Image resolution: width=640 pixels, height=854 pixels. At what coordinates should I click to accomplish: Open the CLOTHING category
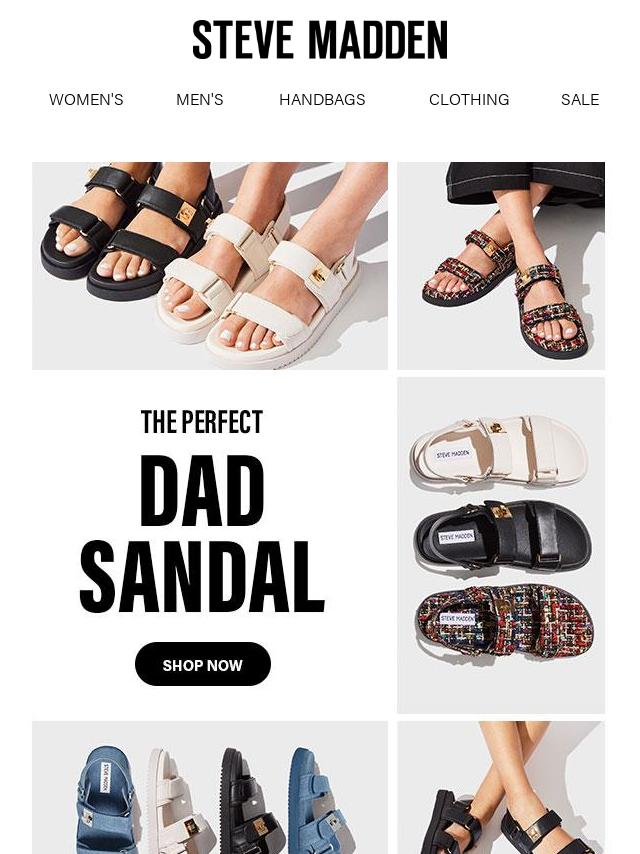(x=469, y=100)
